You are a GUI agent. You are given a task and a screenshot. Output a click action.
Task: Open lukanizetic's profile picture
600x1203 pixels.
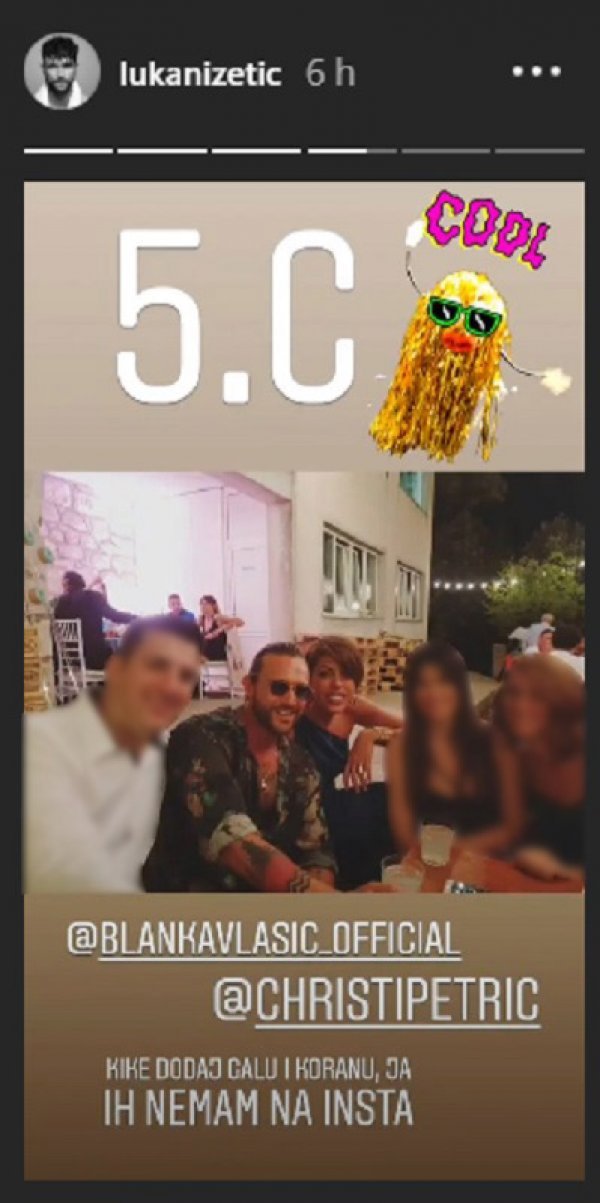[x=62, y=72]
